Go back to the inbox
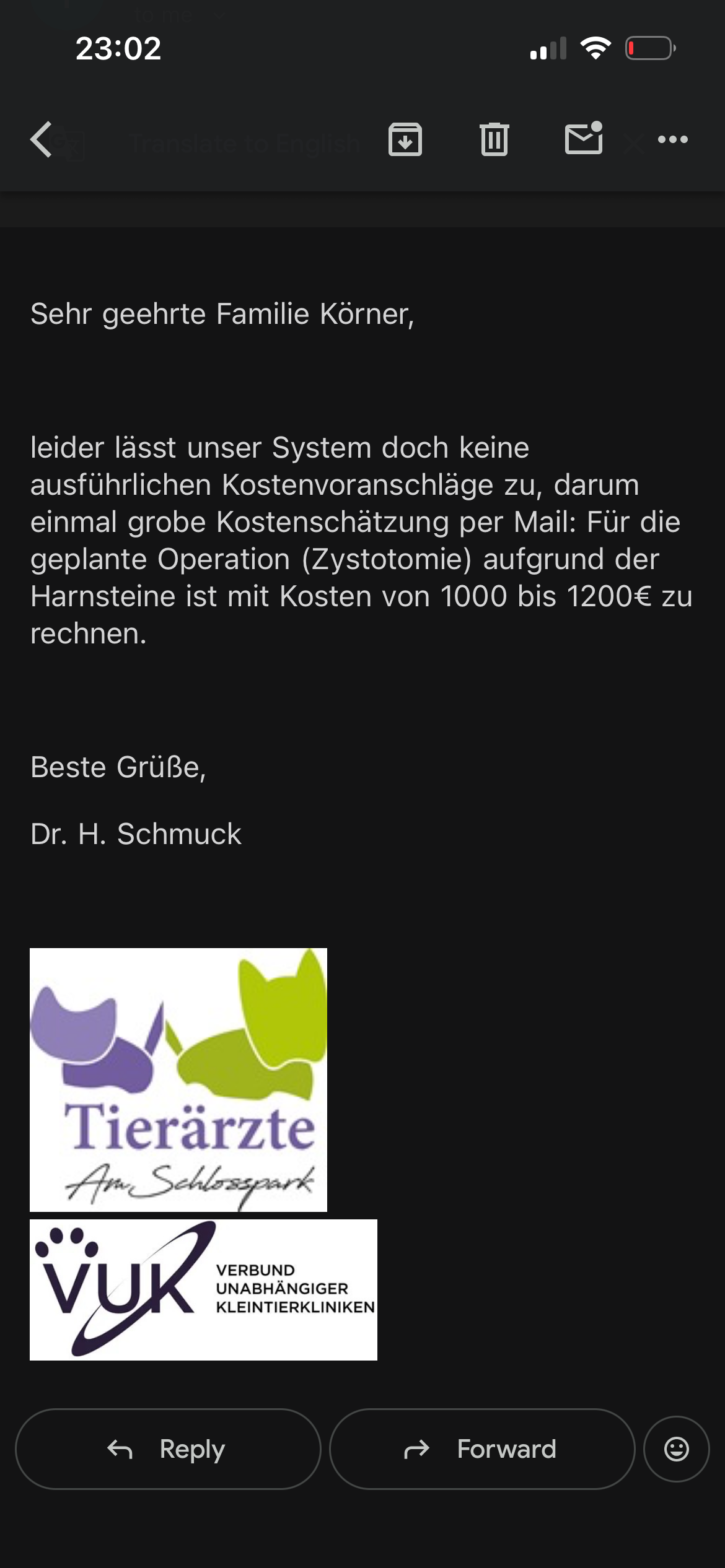 tap(42, 139)
